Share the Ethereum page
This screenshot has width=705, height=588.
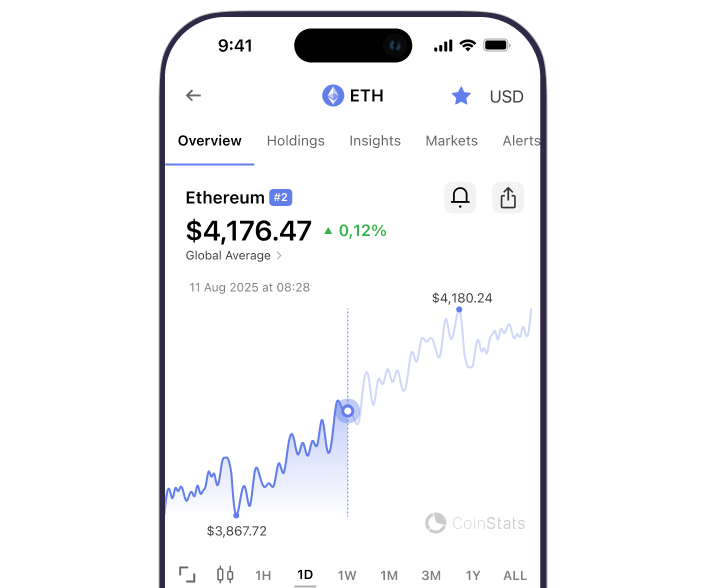pos(508,198)
